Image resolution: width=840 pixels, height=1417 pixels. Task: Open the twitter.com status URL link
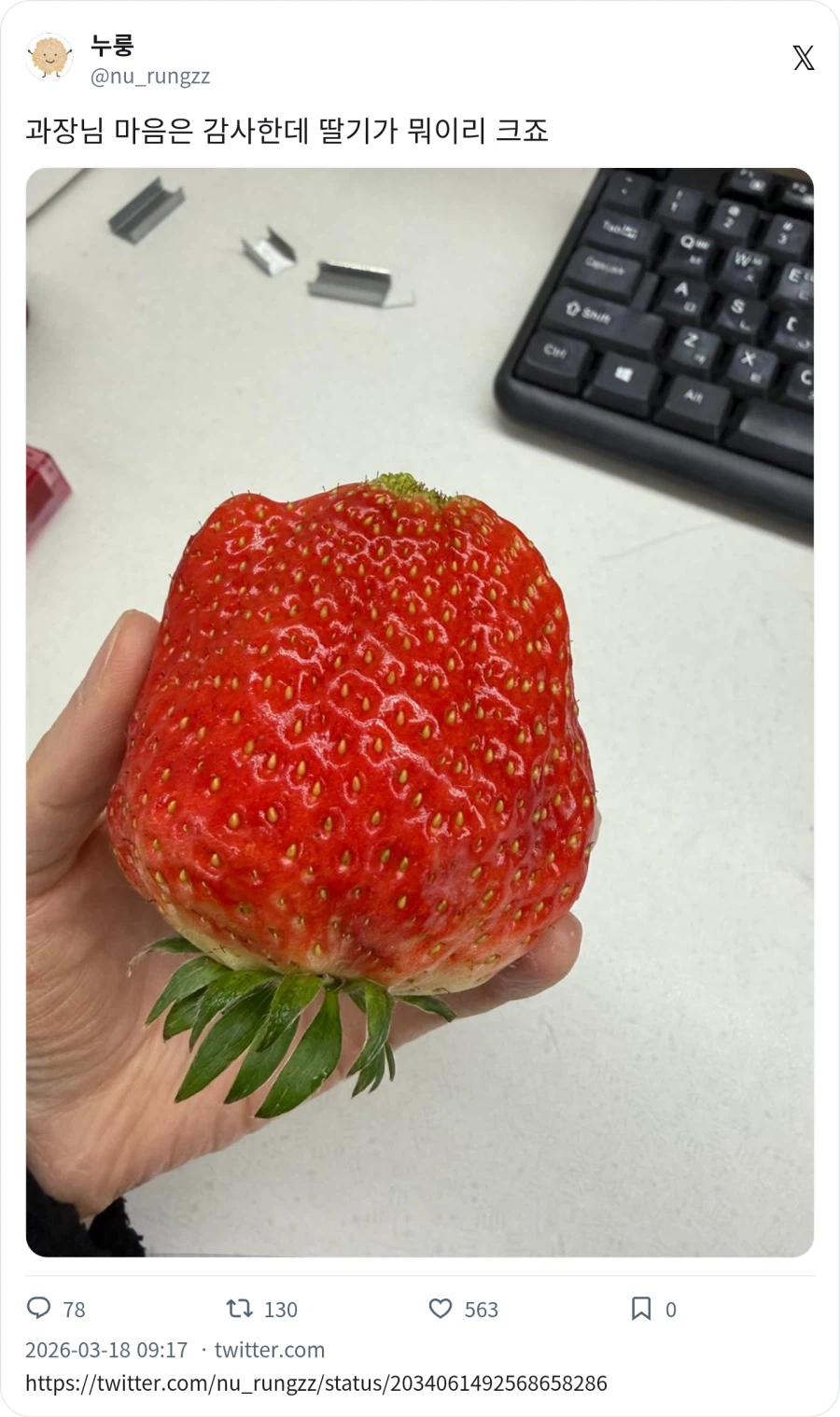coord(315,1382)
